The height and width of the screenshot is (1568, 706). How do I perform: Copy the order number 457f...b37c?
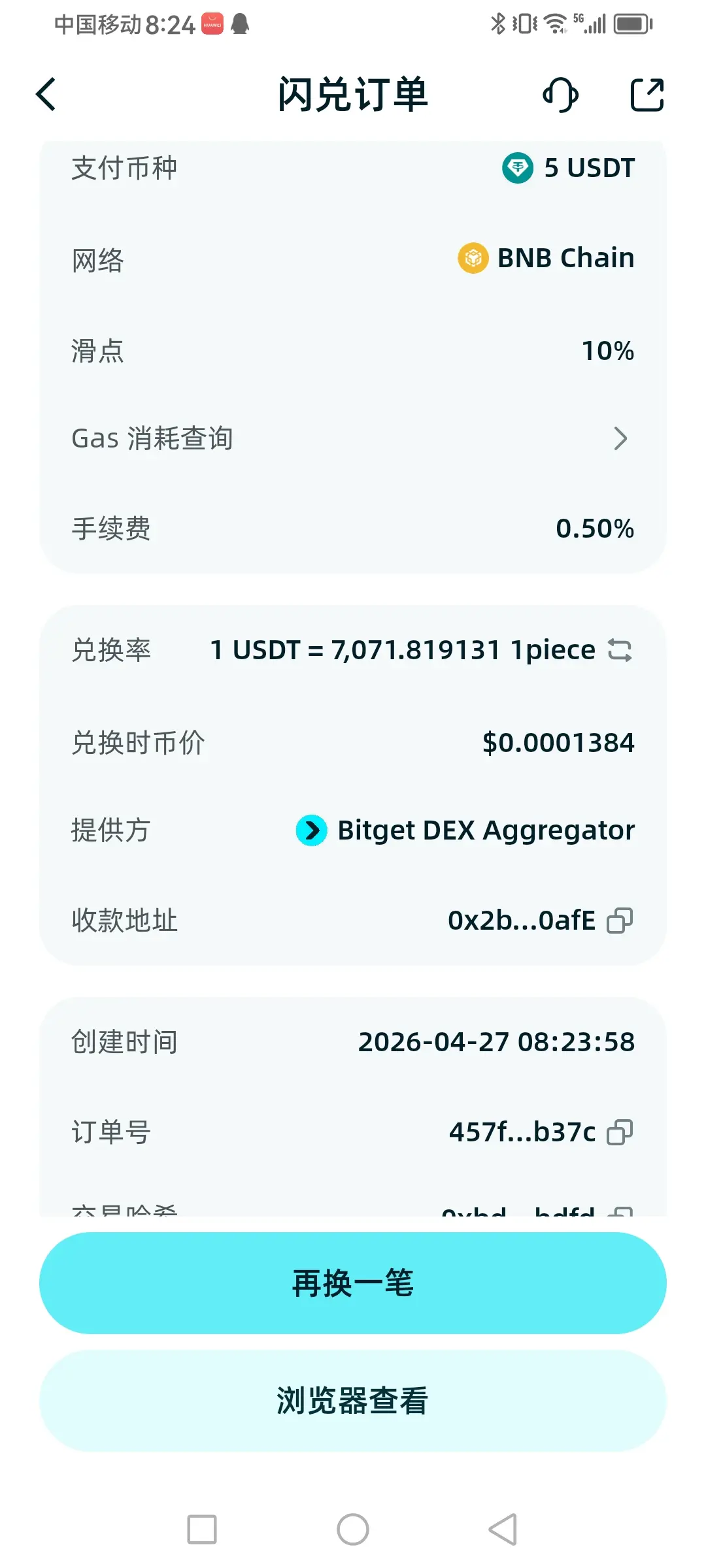click(620, 1132)
